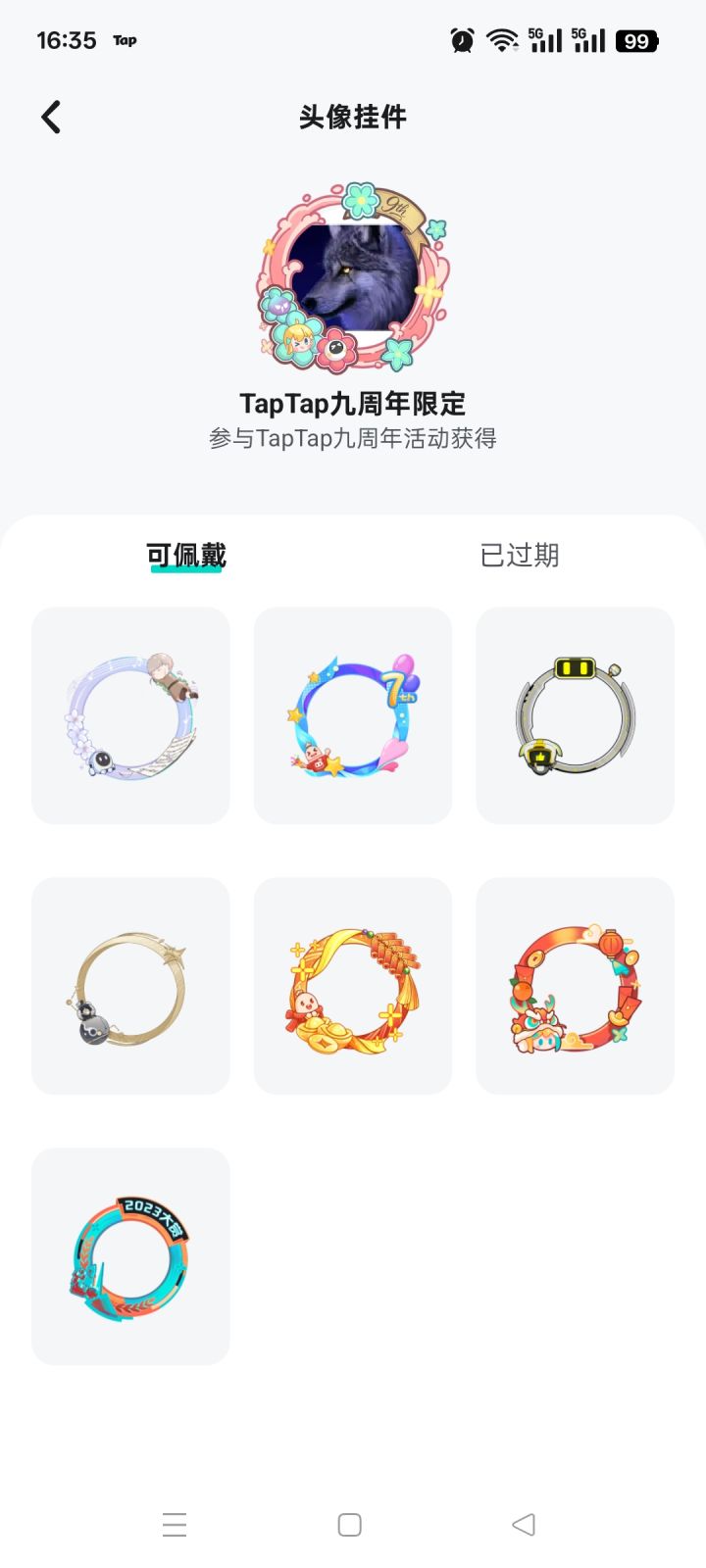Tap the battery indicator showing 99
Image resolution: width=706 pixels, height=1568 pixels.
pos(635,40)
